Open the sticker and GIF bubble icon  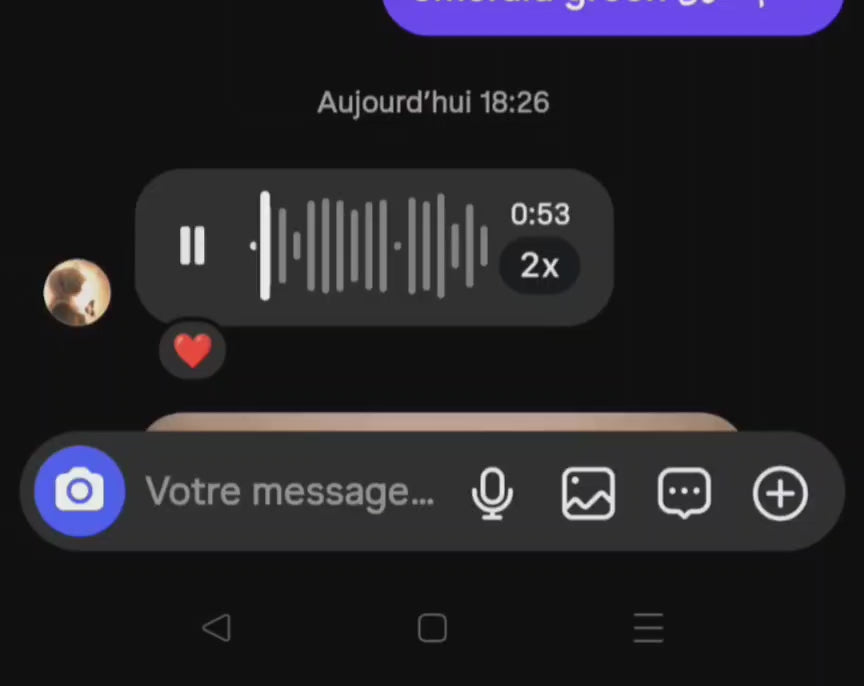point(684,493)
